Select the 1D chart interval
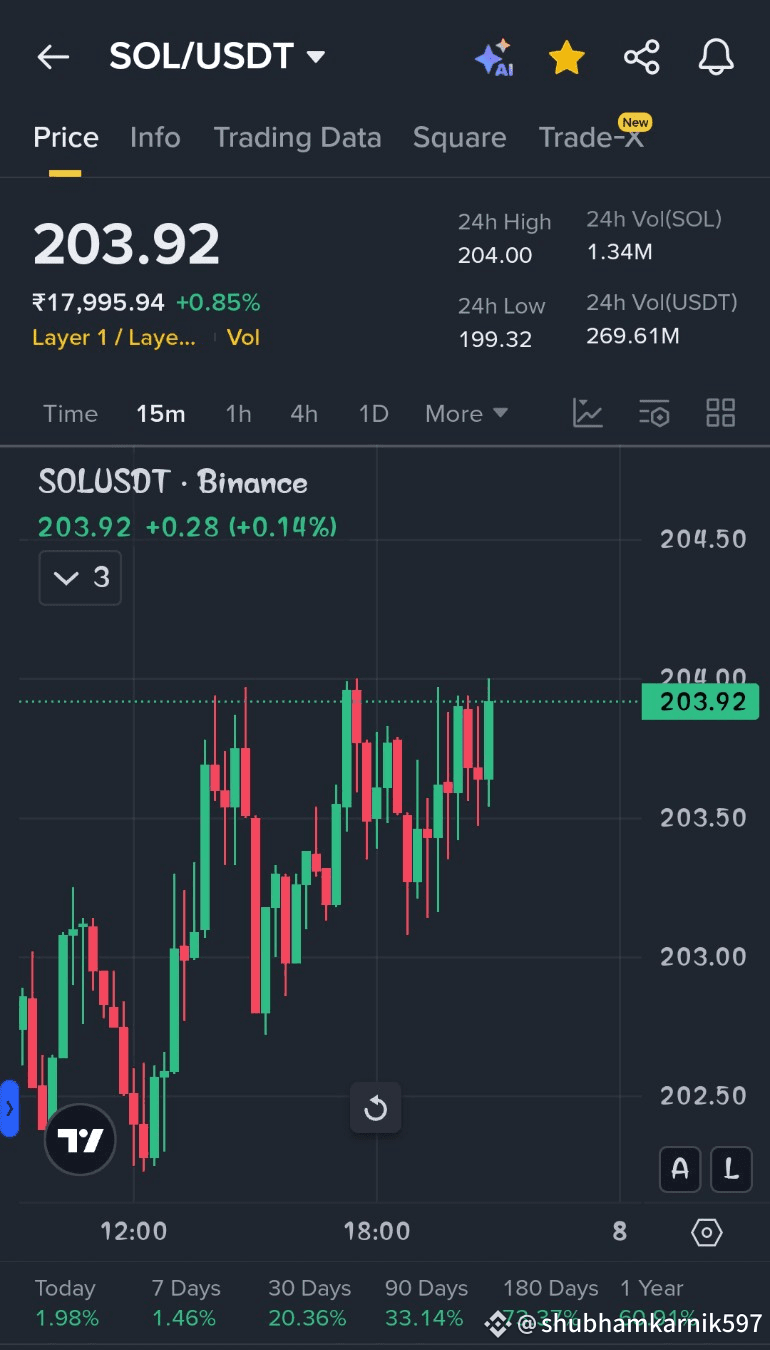Viewport: 770px width, 1350px height. point(373,413)
